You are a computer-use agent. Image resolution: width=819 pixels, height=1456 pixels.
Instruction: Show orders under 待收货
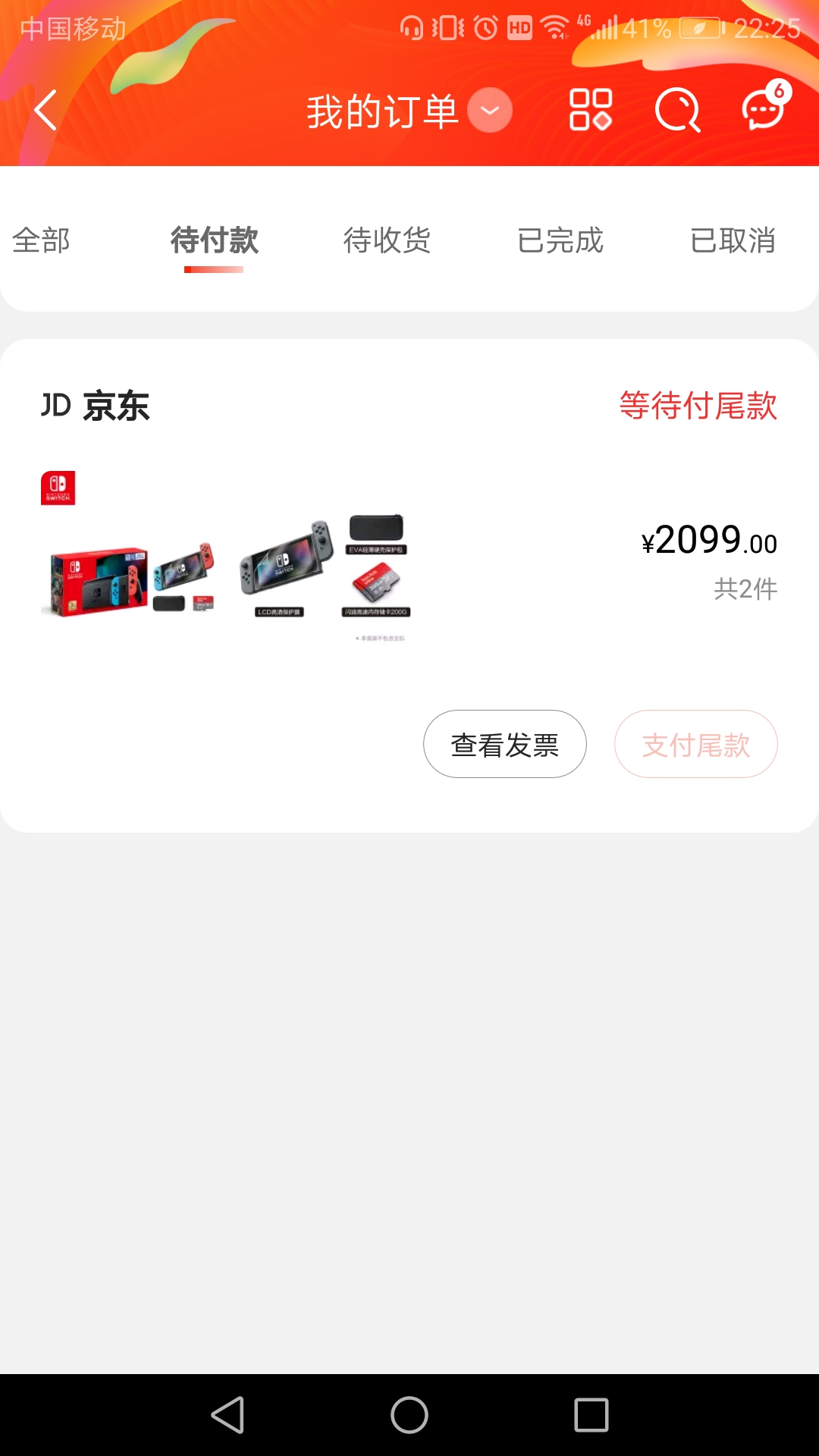click(387, 241)
